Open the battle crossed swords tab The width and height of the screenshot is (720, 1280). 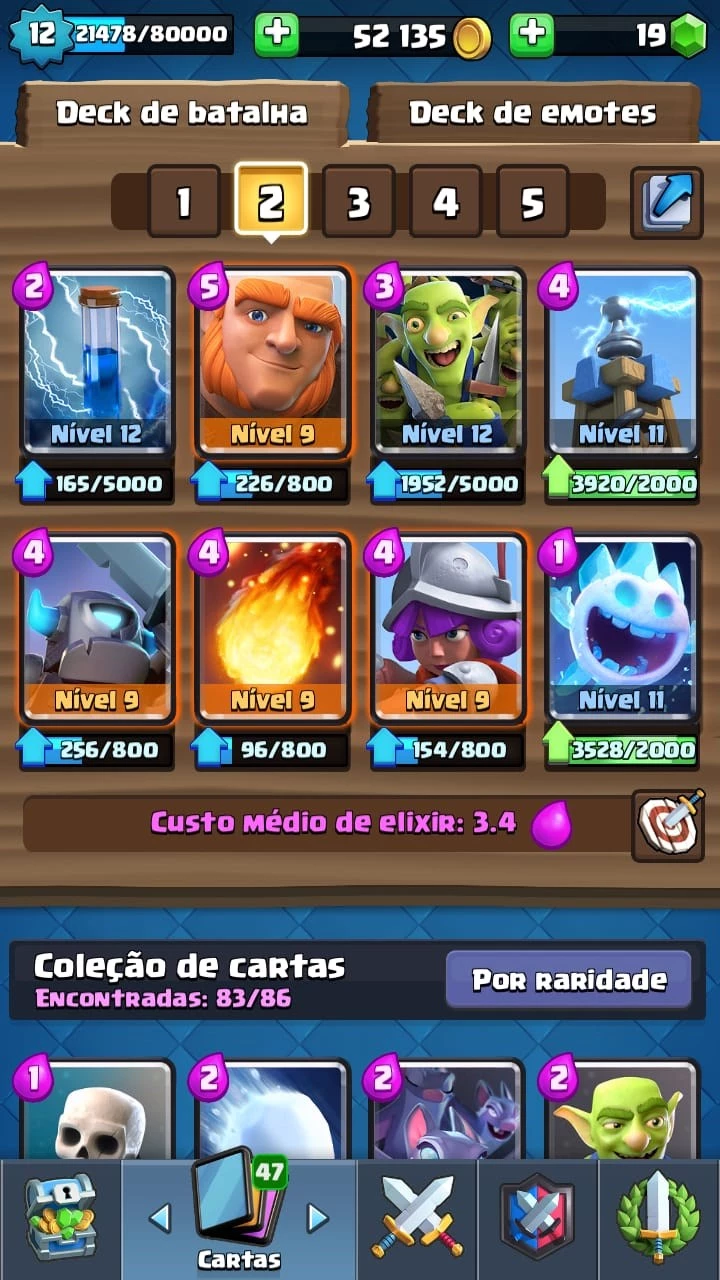click(417, 1218)
